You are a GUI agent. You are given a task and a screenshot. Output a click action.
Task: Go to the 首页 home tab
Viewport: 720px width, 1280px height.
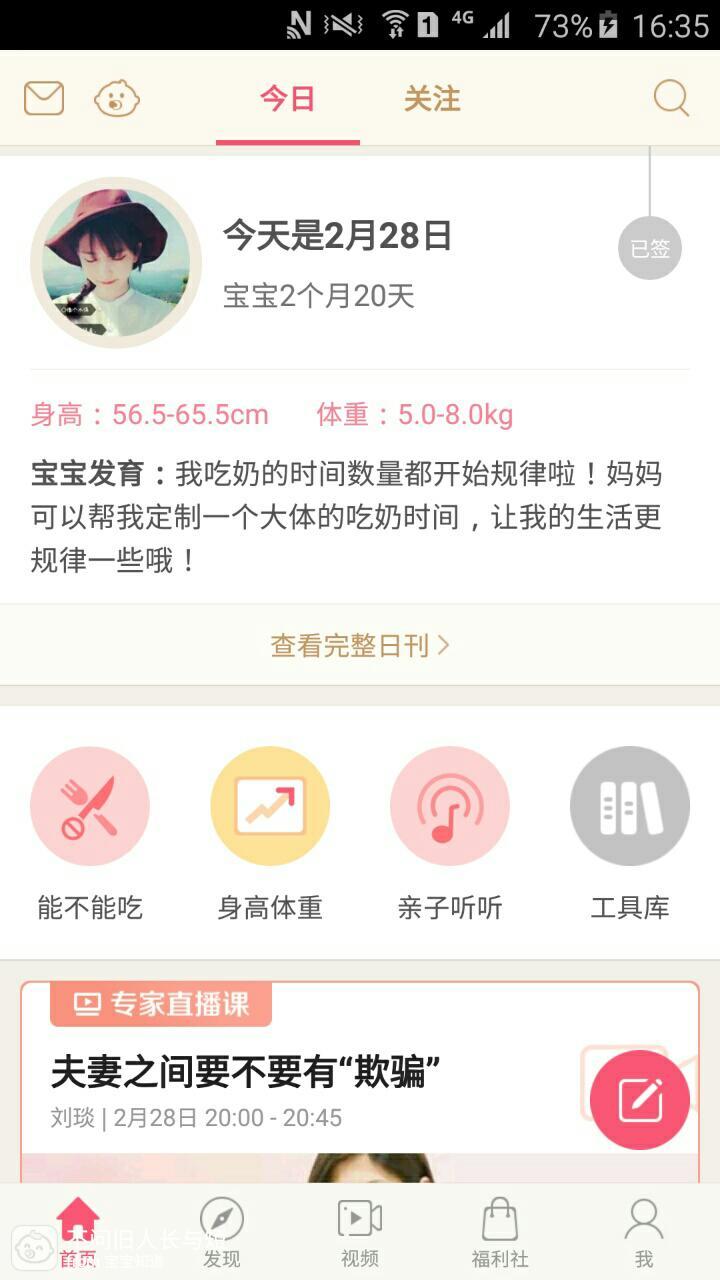78,1233
